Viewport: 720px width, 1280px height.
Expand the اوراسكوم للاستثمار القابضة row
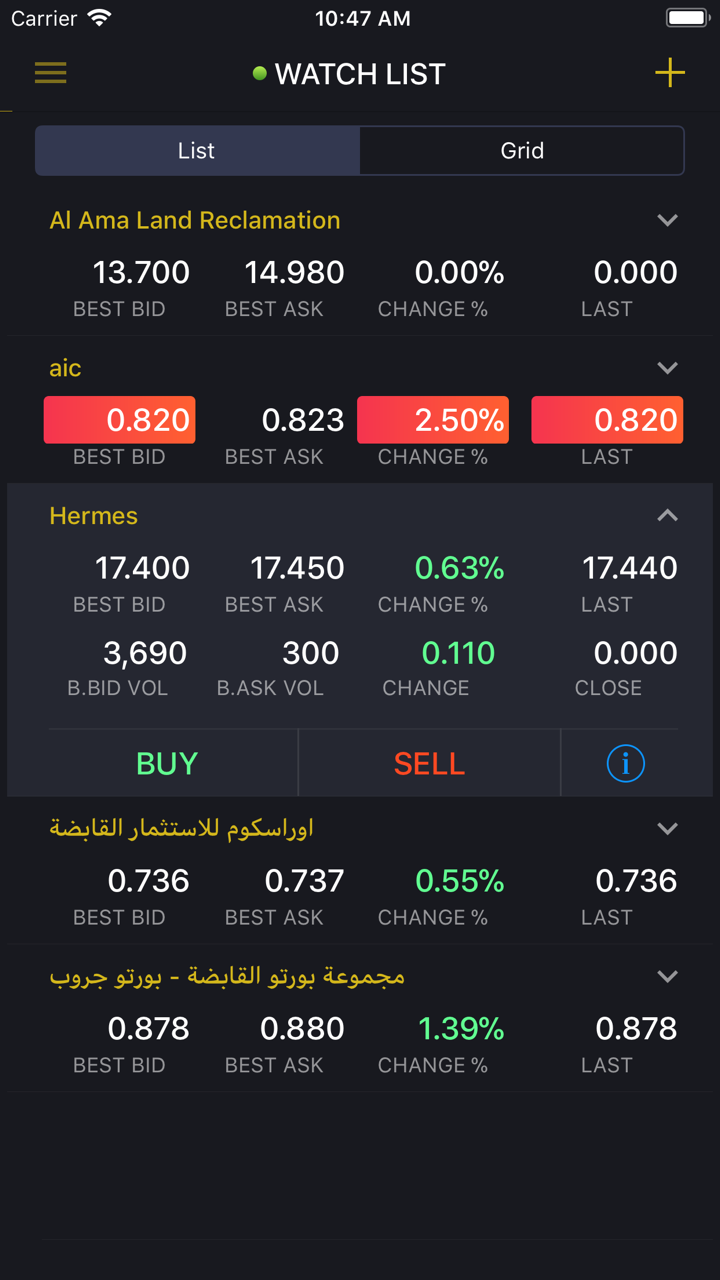click(x=667, y=828)
